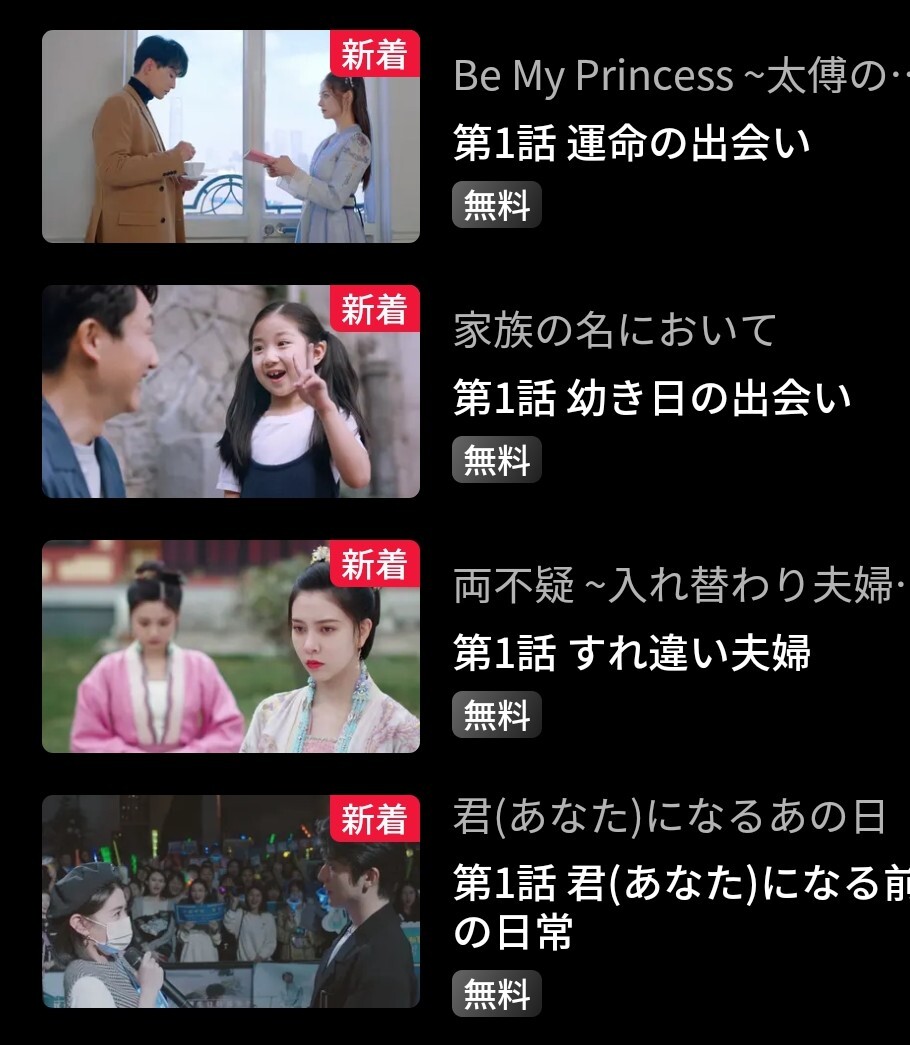Open 両不疑 第1話 すれ違い夫婦 thumbnail
910x1045 pixels.
coord(230,647)
